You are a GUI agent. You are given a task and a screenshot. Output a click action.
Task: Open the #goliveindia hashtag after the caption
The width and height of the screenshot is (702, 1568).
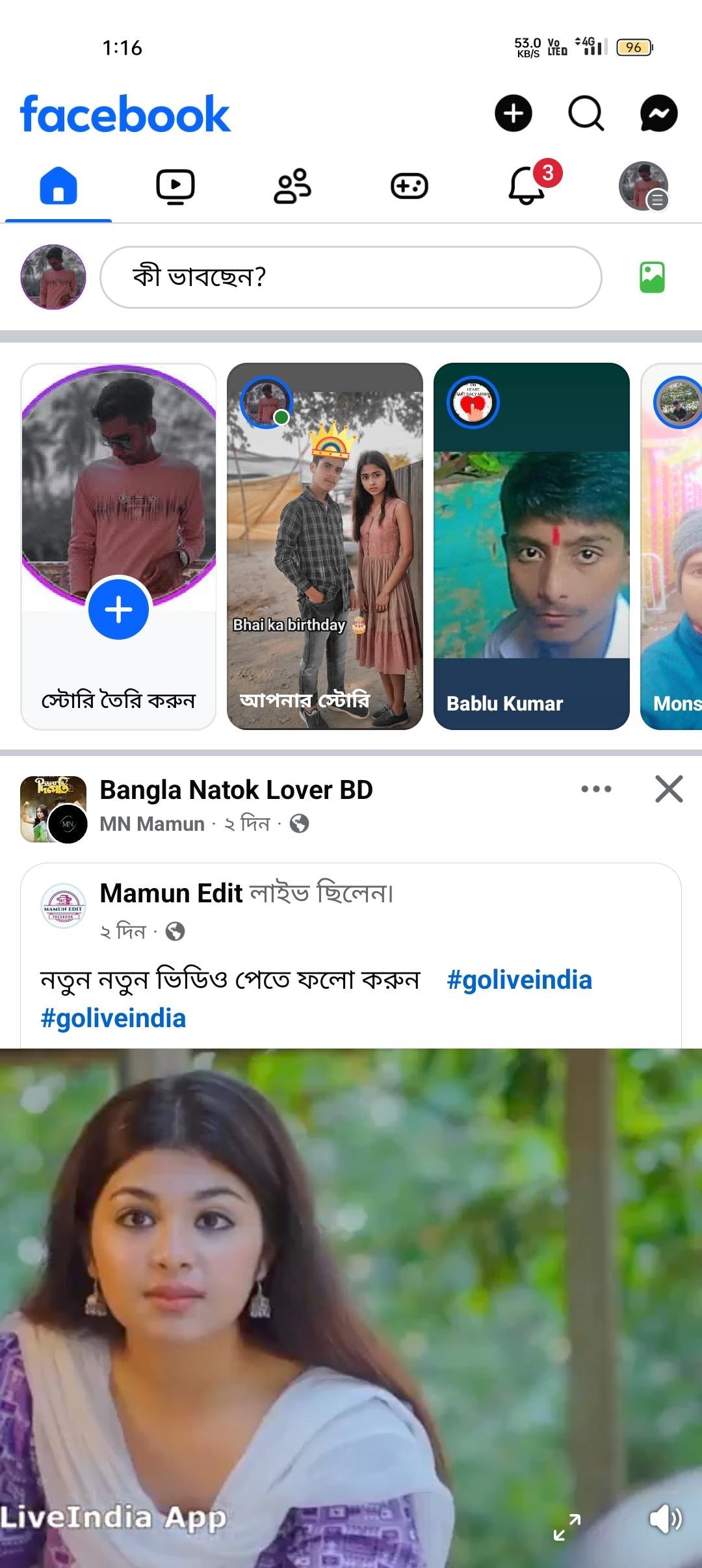tap(519, 980)
